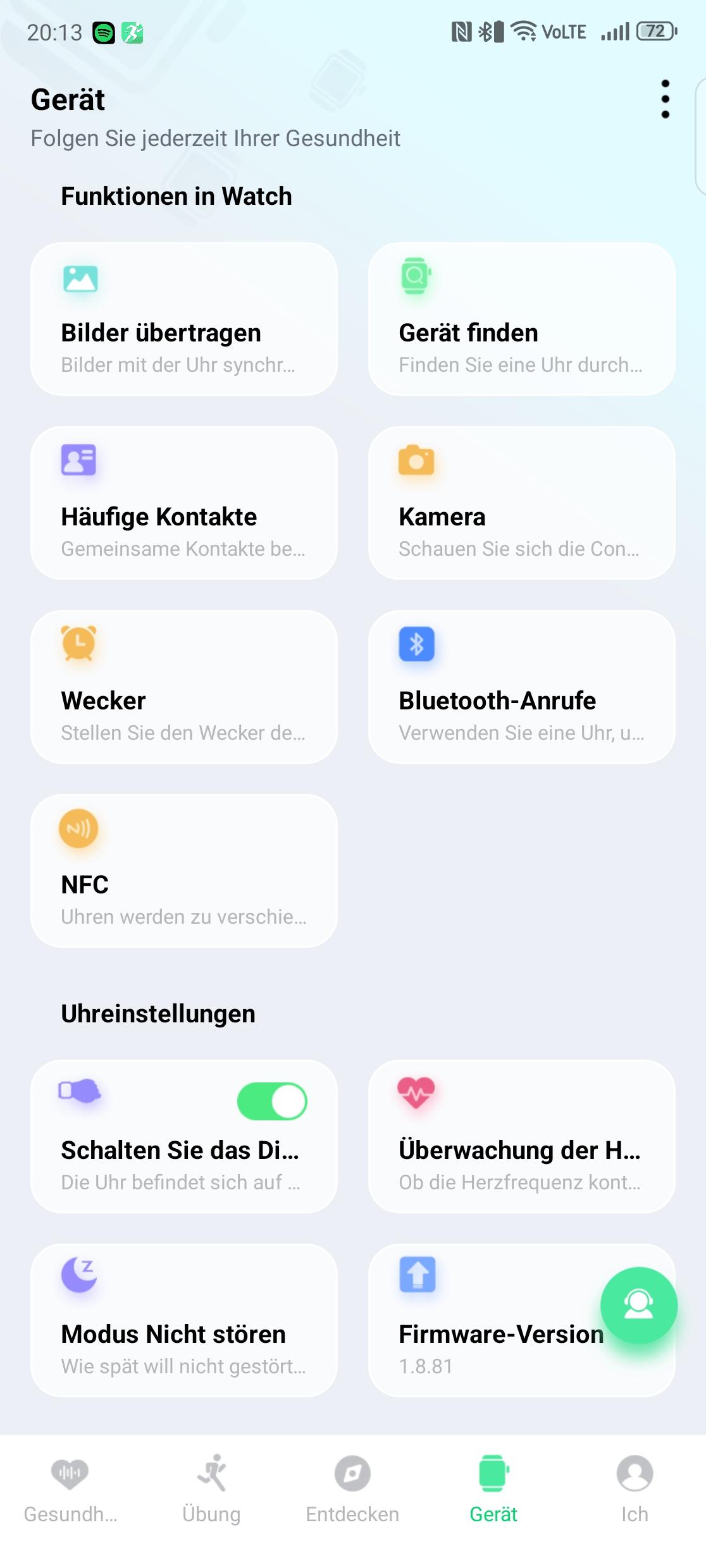Open the Ich profile tab

[x=635, y=1488]
